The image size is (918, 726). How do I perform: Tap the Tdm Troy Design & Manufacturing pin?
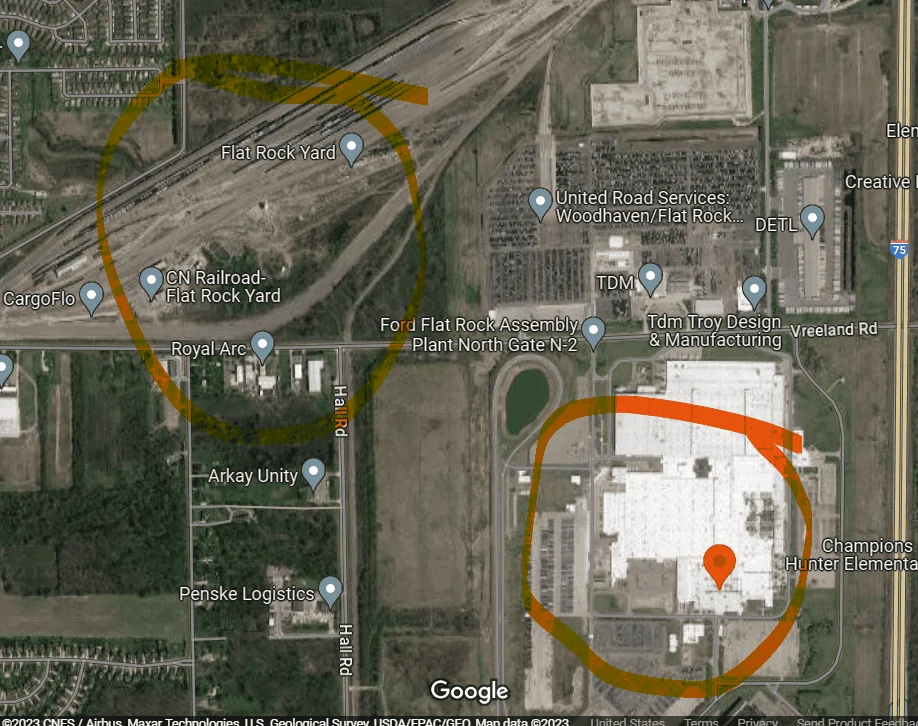click(x=754, y=292)
